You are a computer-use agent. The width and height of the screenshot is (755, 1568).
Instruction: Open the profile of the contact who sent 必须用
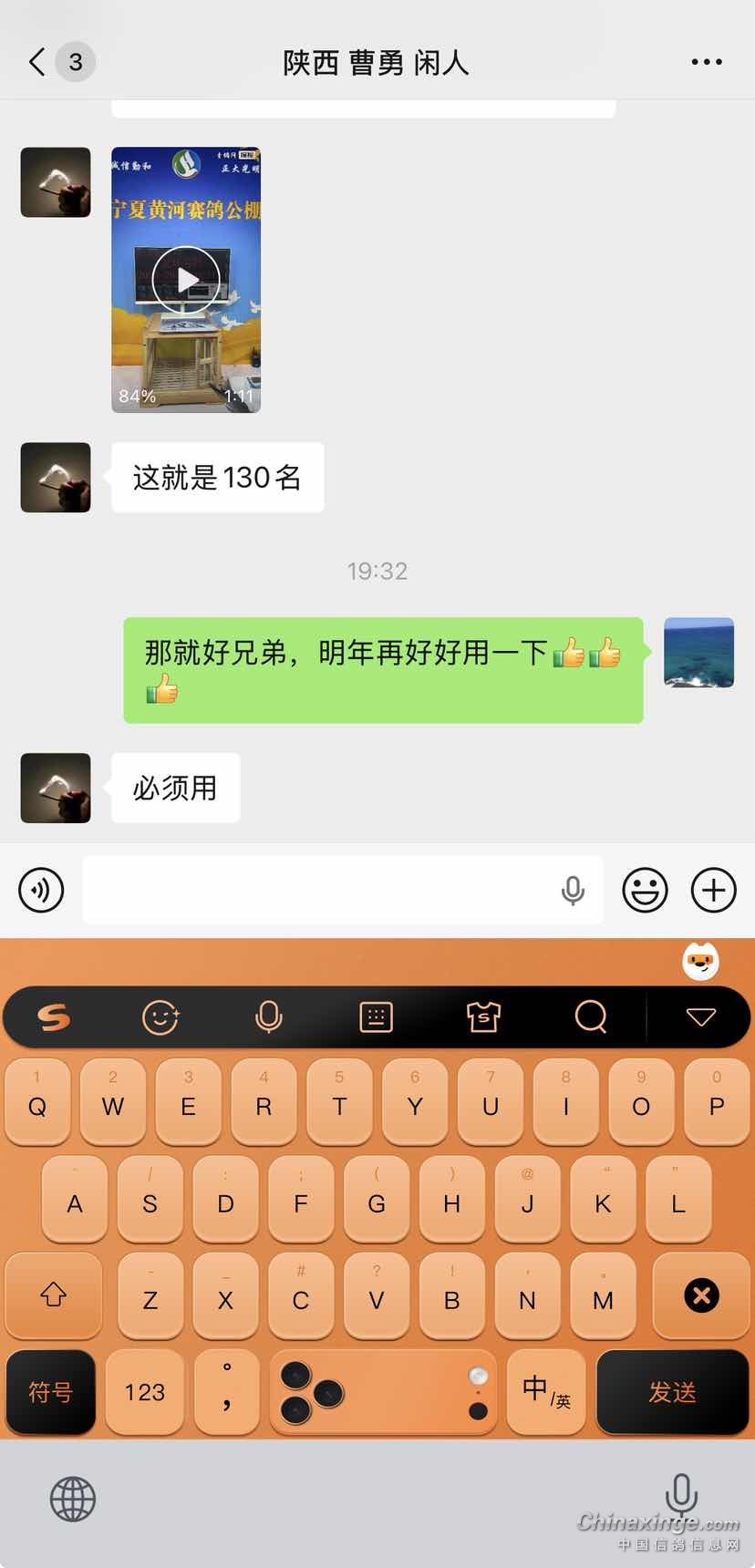[56, 788]
